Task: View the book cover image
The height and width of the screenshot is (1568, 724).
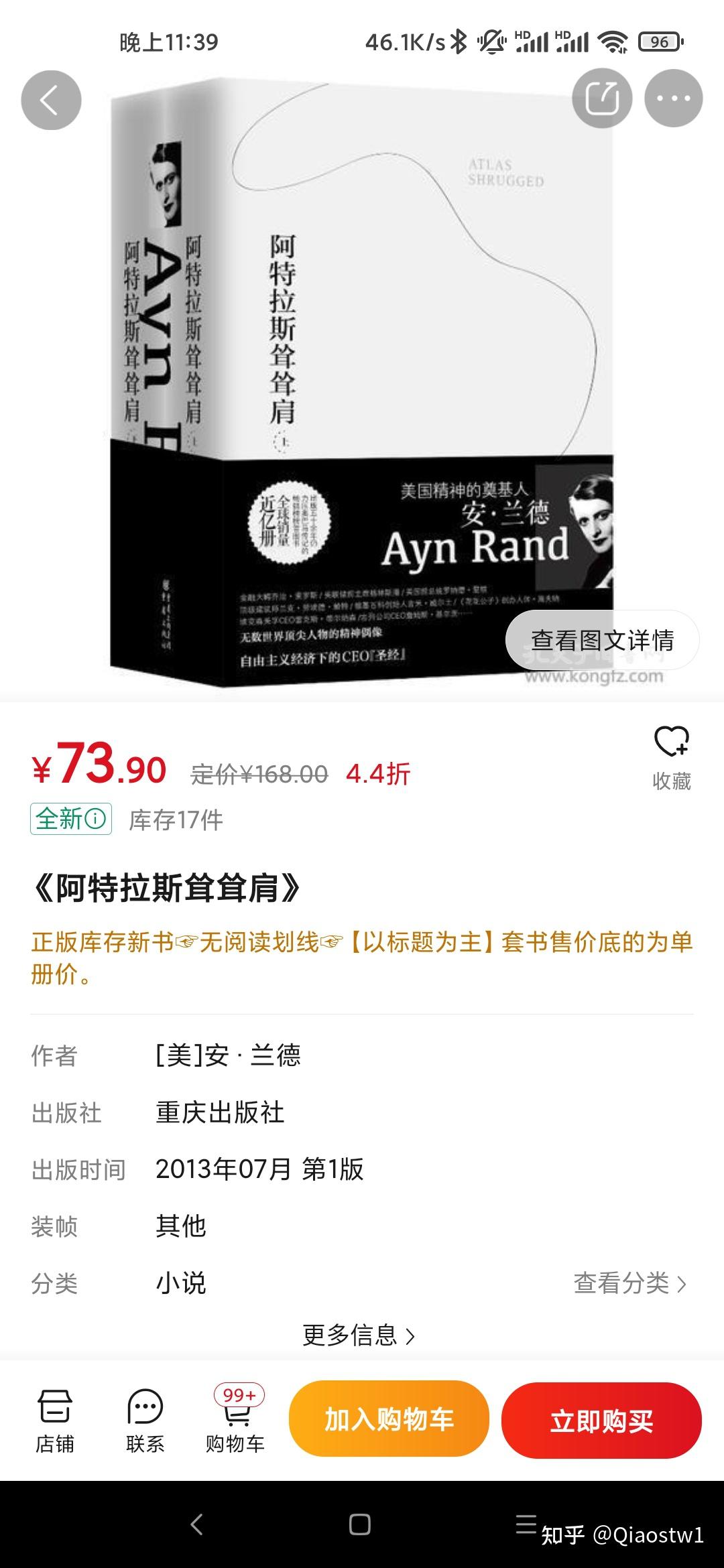Action: pos(362,382)
